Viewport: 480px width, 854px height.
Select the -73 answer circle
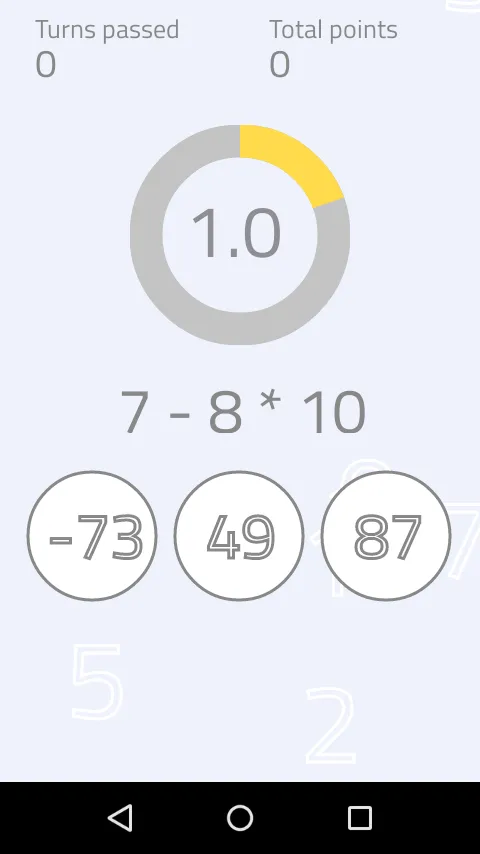[92, 536]
